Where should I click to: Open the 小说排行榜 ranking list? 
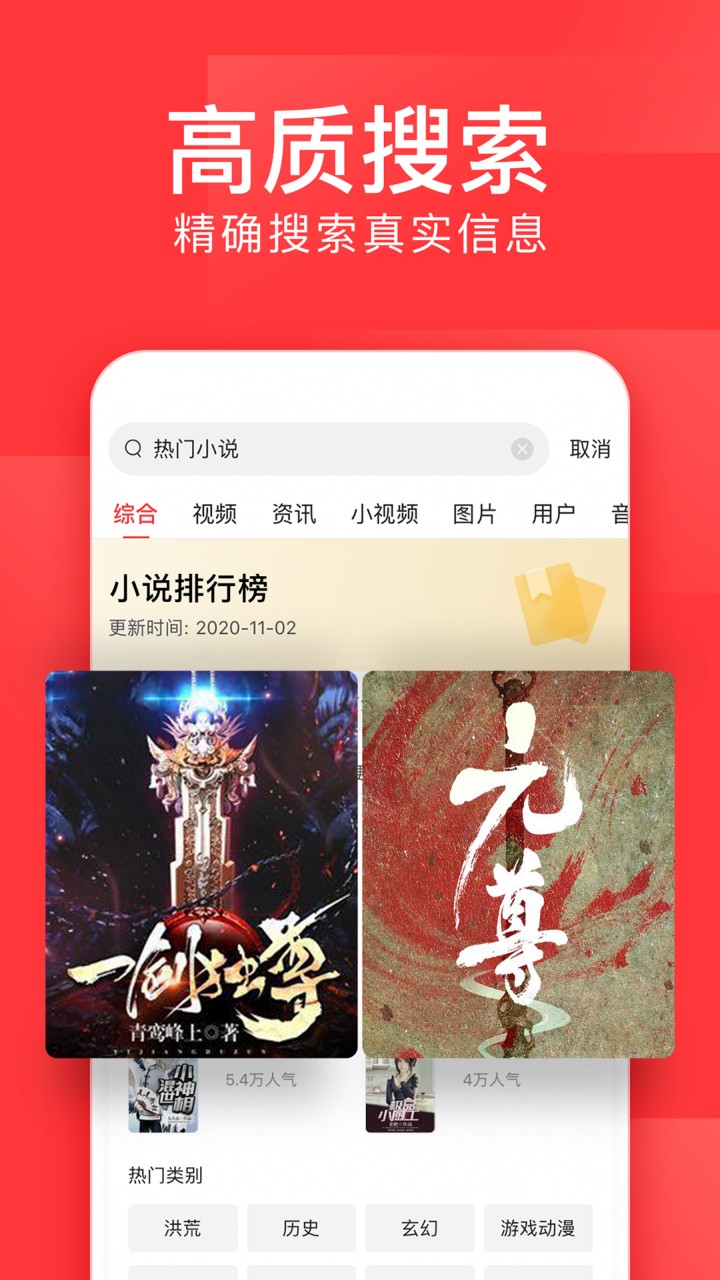tap(185, 589)
